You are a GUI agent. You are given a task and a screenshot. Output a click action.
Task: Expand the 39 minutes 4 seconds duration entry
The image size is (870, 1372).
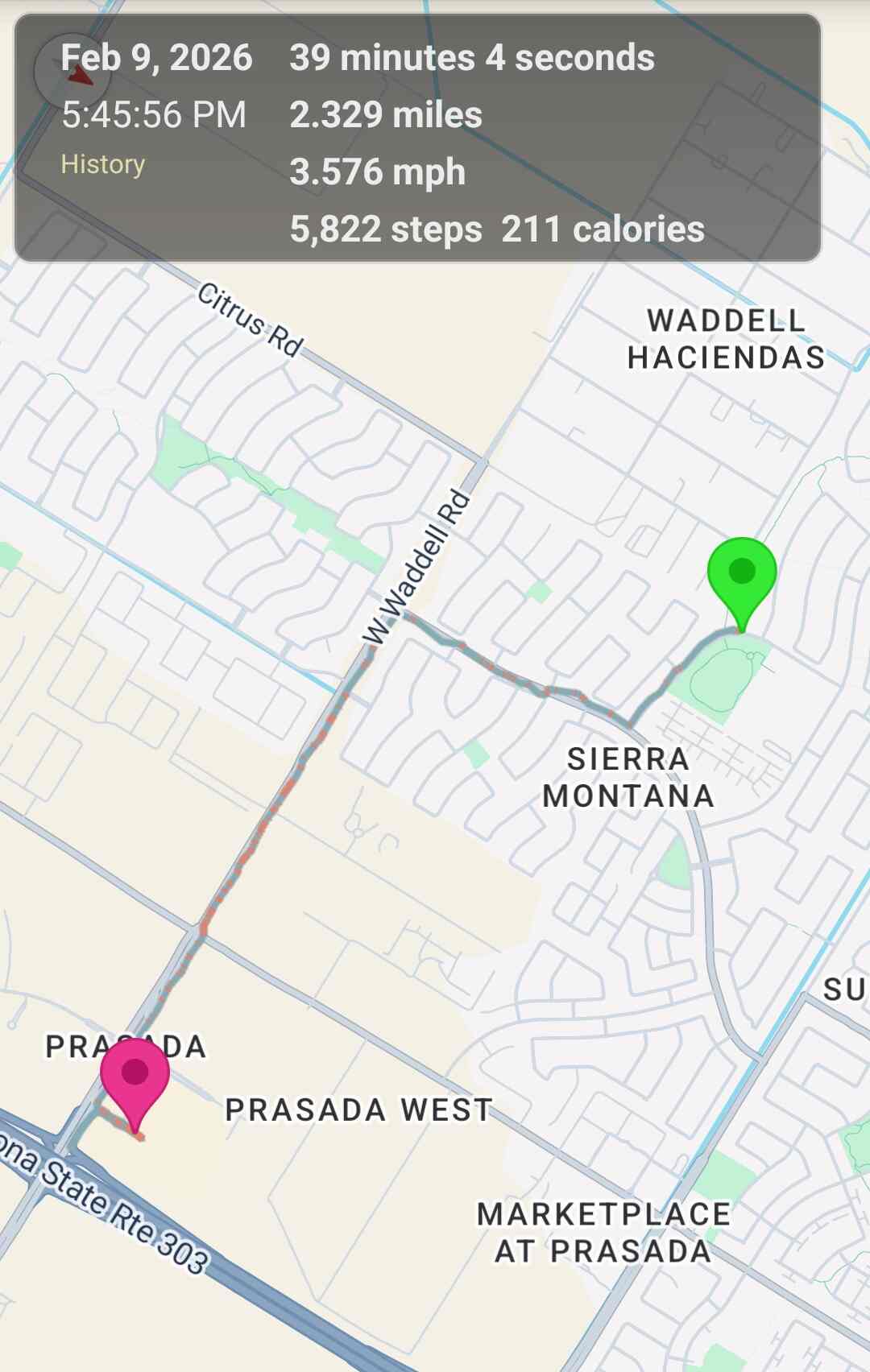tap(471, 57)
